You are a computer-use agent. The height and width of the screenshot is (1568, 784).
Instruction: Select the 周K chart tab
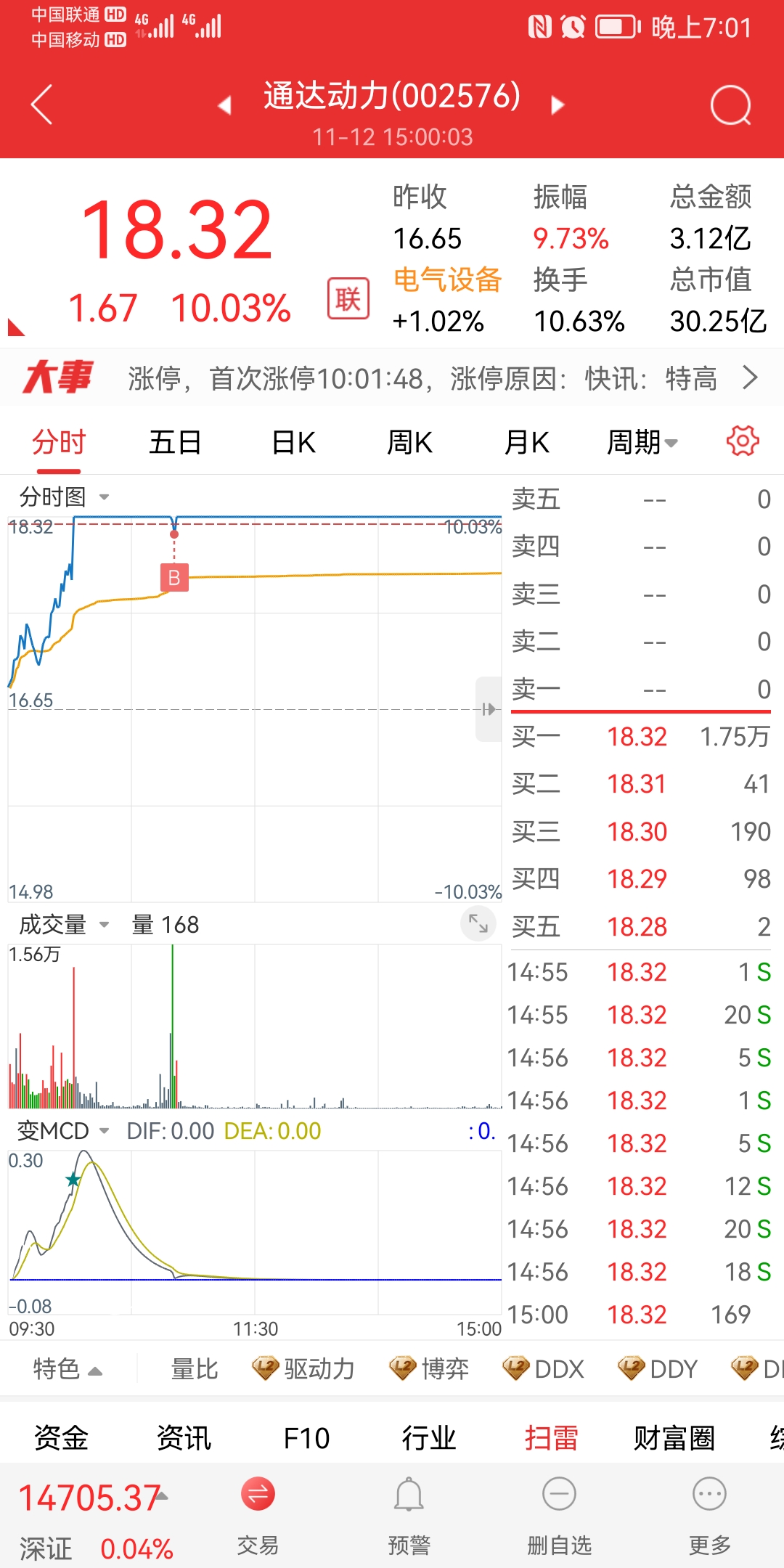click(x=409, y=442)
